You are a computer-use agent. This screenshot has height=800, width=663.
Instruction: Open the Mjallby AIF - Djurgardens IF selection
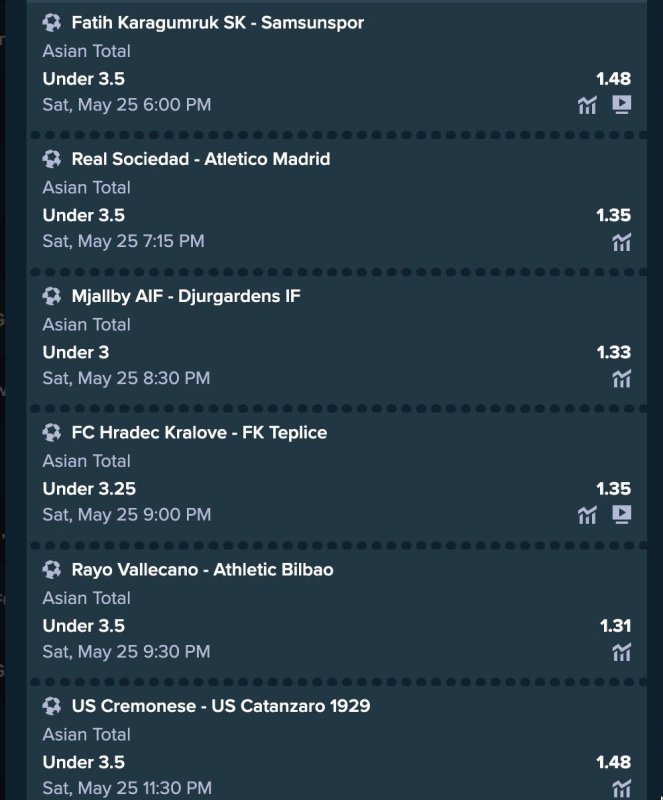185,296
